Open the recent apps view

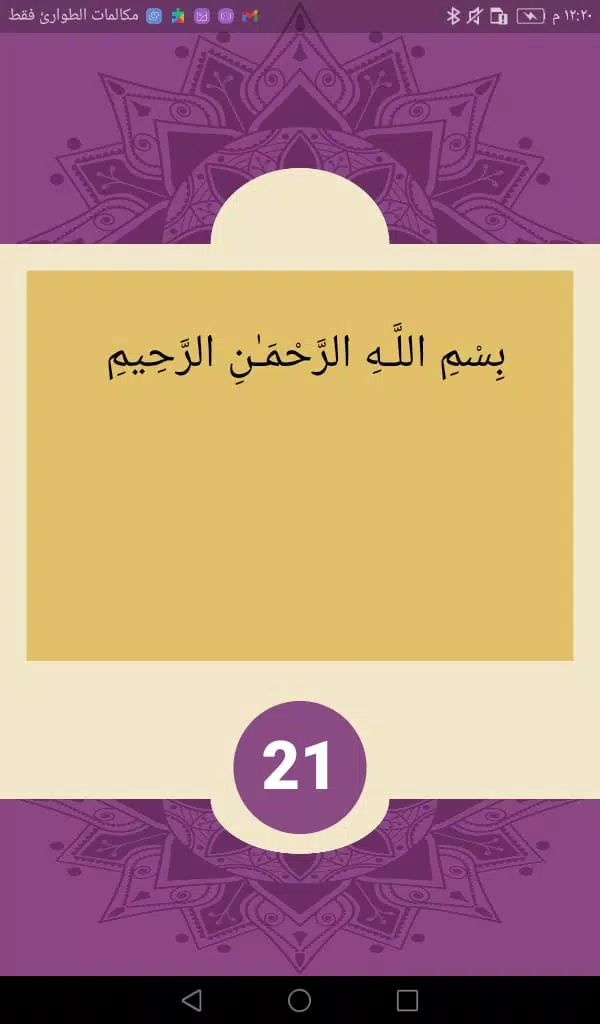pos(407,1000)
